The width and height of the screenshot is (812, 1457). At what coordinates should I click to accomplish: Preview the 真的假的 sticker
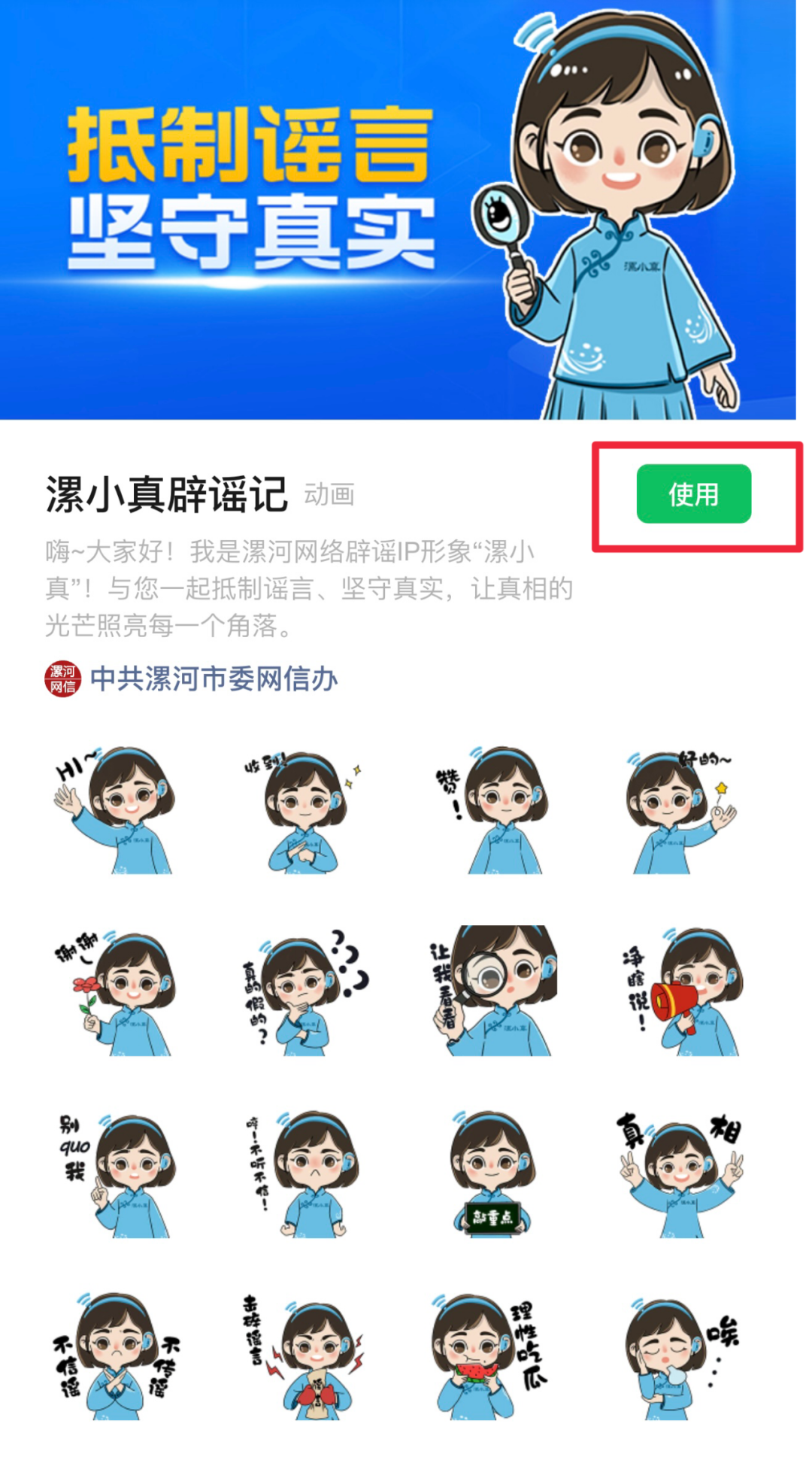pos(304,993)
